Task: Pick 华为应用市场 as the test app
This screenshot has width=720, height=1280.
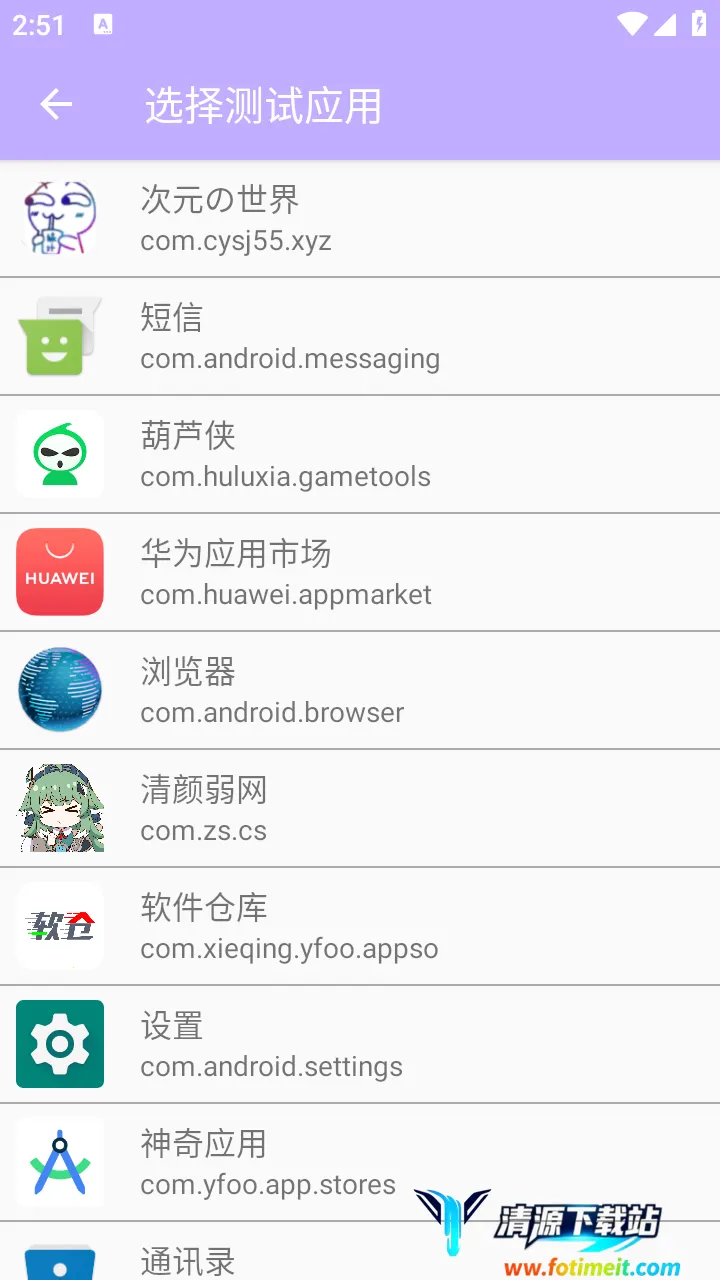Action: click(360, 572)
